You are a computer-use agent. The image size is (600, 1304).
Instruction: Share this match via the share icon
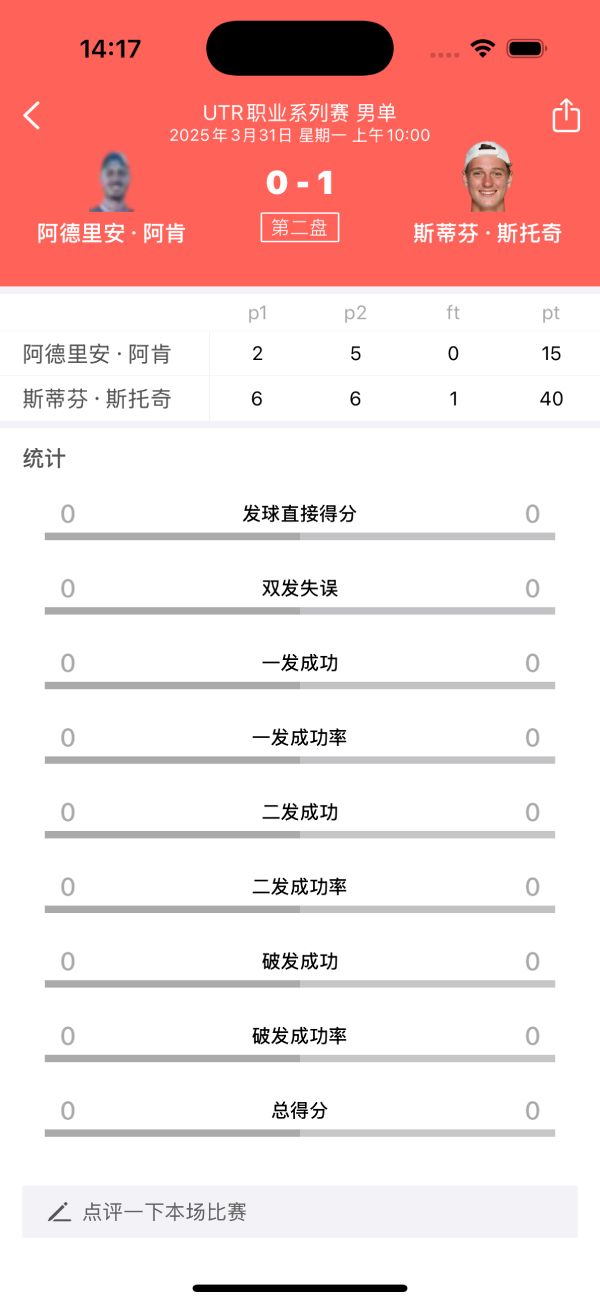566,115
